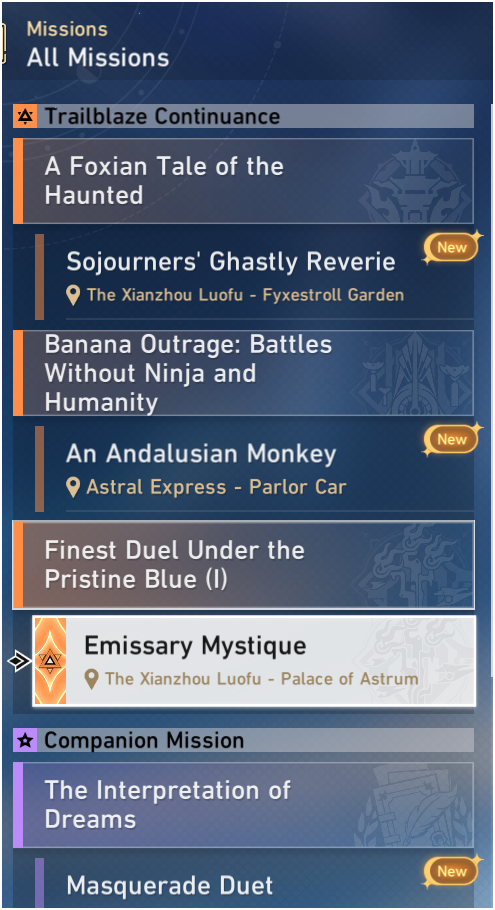Open A Foxian Tale of the Haunted
The width and height of the screenshot is (495, 910).
(243, 180)
